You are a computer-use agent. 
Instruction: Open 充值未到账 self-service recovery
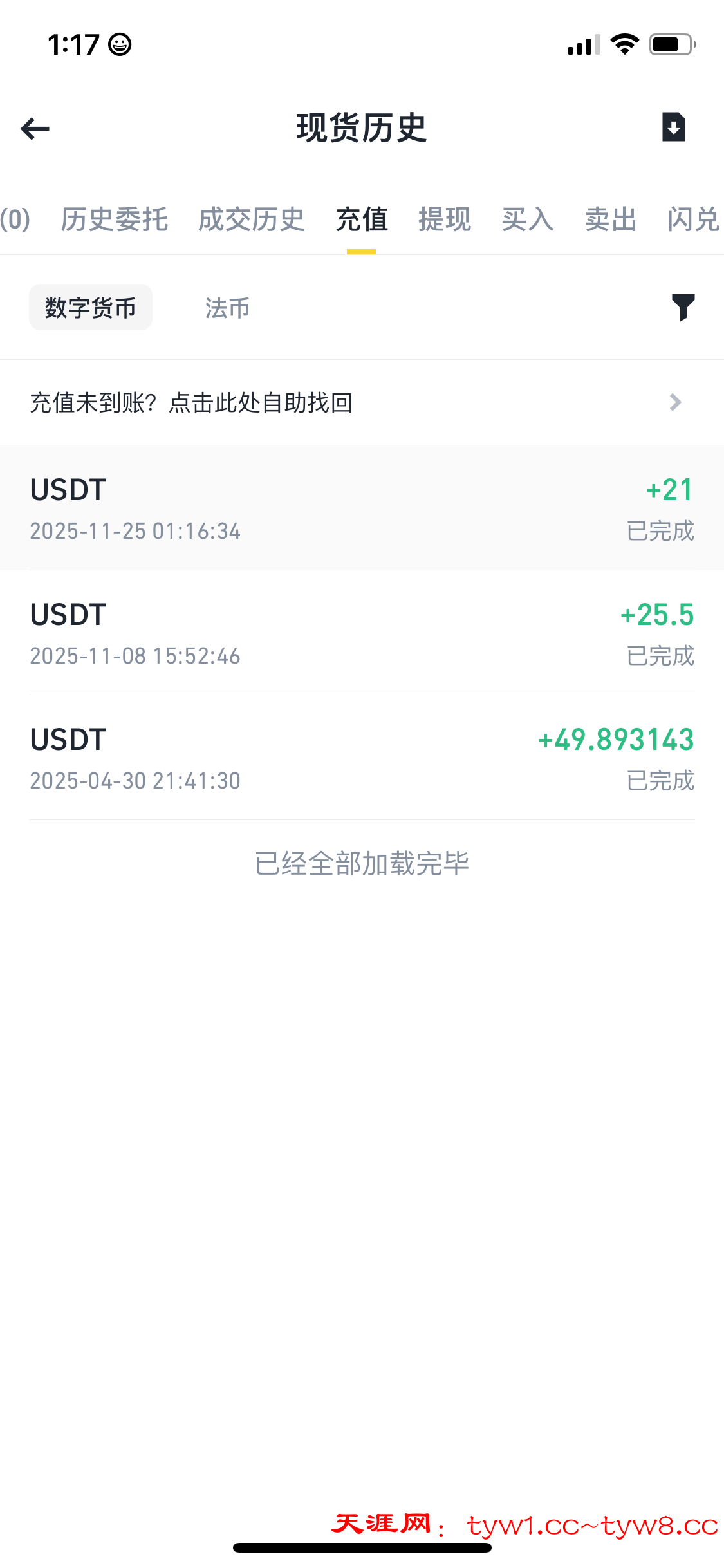(x=362, y=403)
